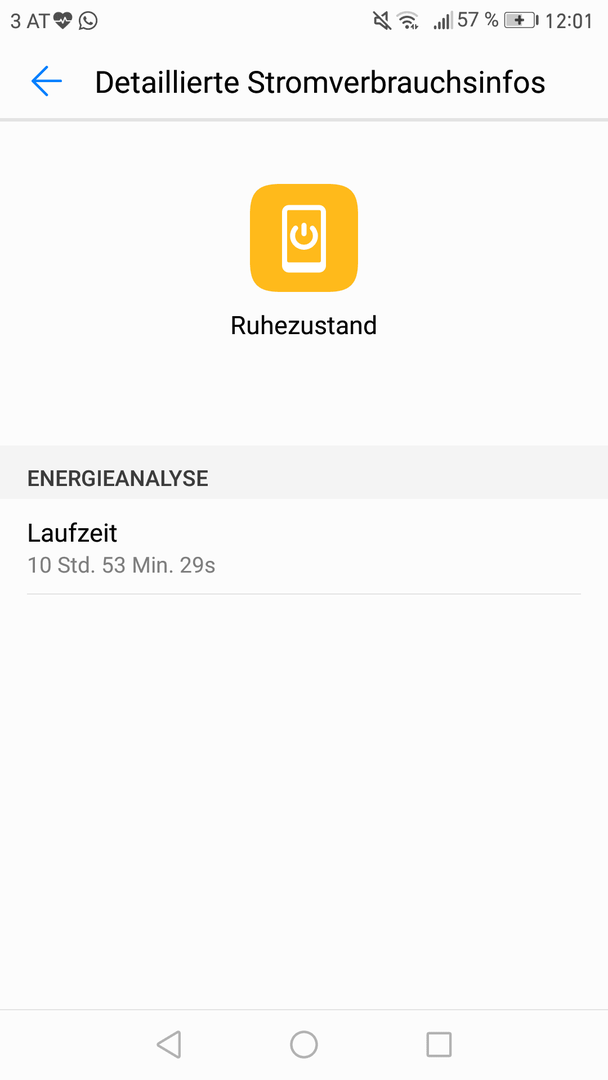Image resolution: width=608 pixels, height=1080 pixels.
Task: Go to home via navigation bar
Action: (304, 1044)
